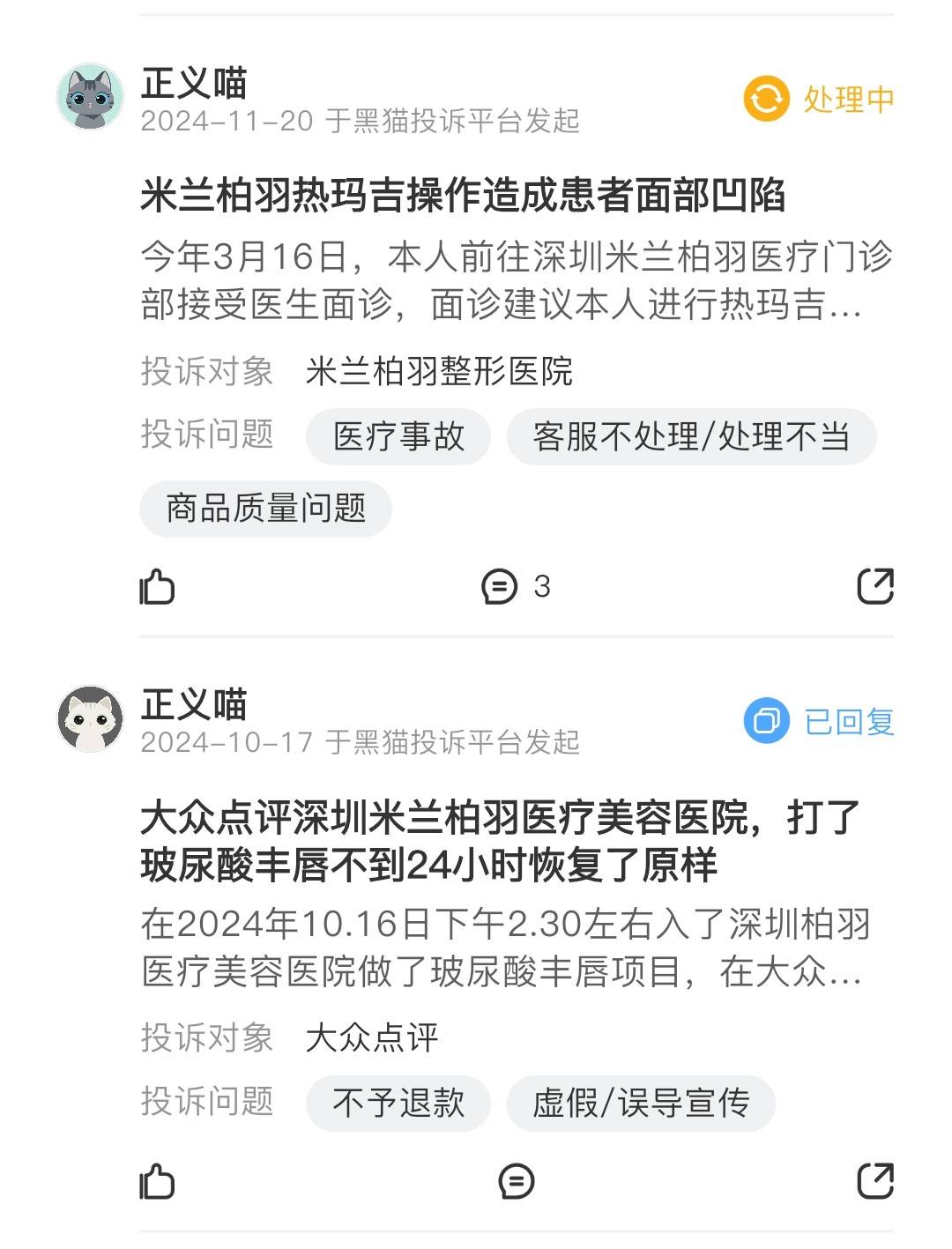Like the 玻尿酸丰唇 complaint

click(159, 1183)
